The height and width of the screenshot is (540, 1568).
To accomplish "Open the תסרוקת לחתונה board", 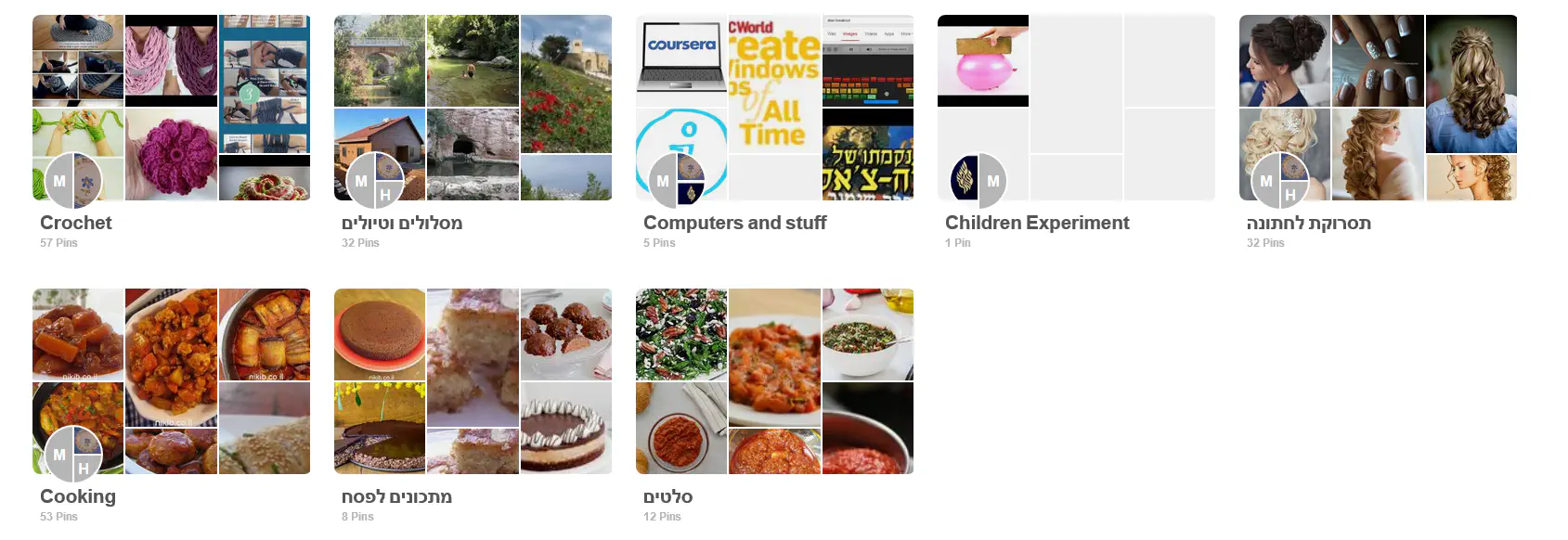I will pos(1378,108).
